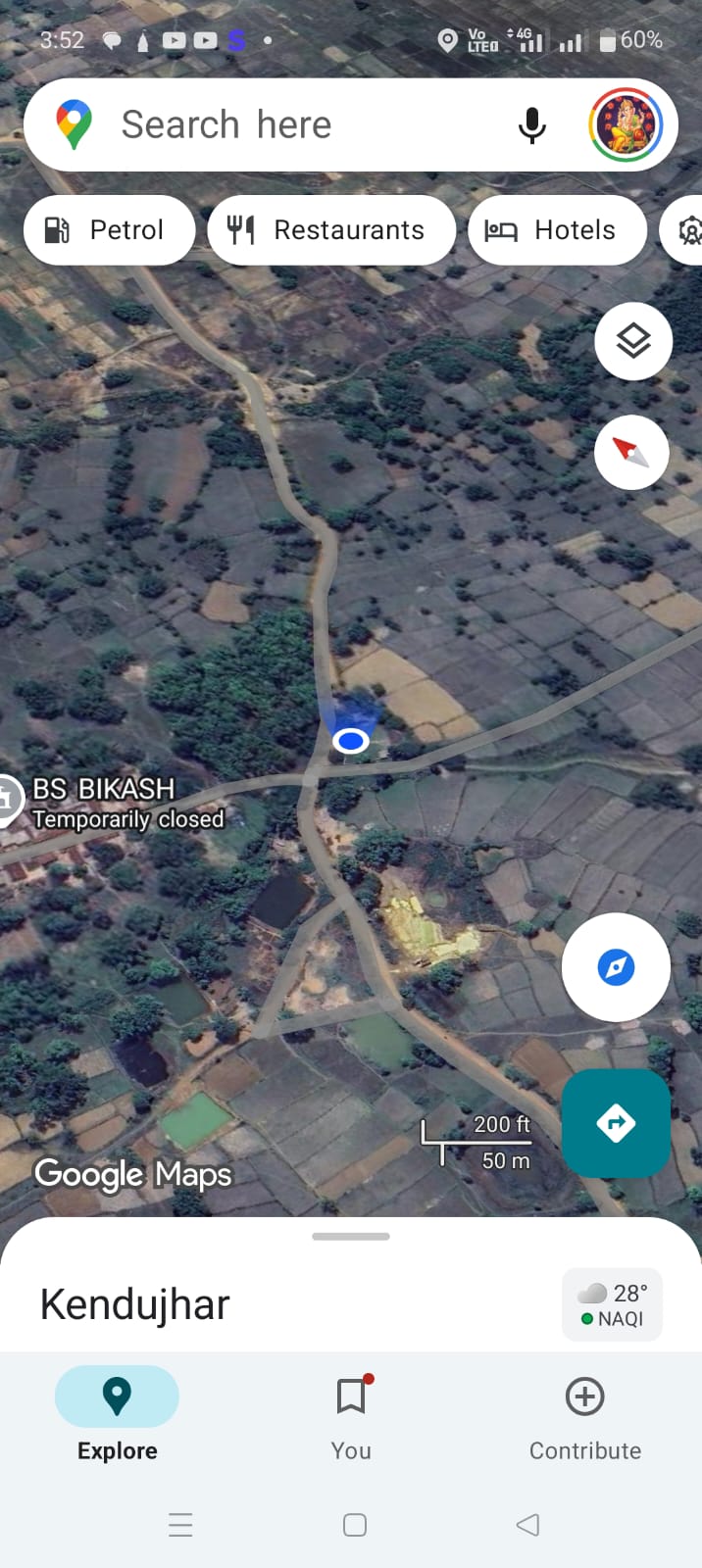This screenshot has height=1568, width=702.
Task: Open the weather and air quality widget
Action: [613, 1305]
